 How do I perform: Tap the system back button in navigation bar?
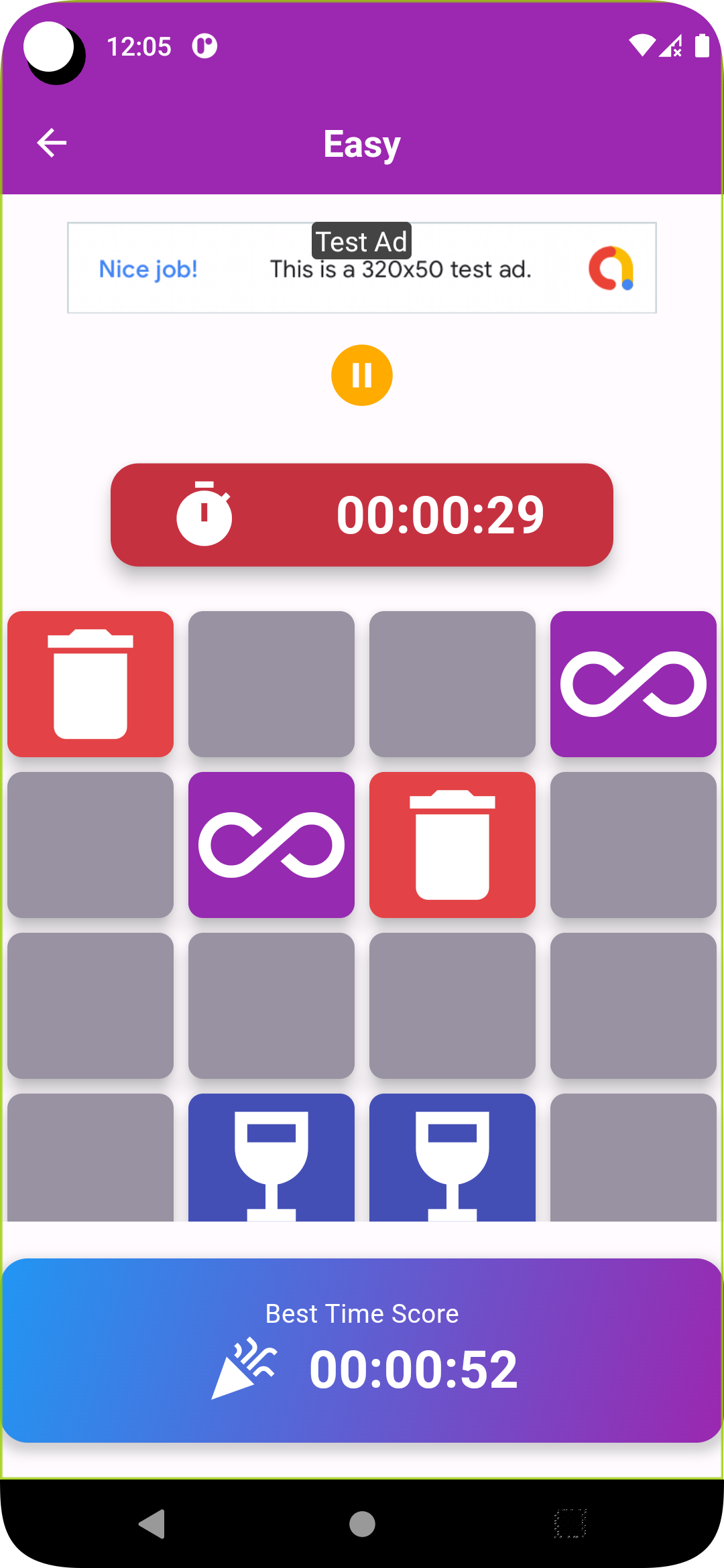153,1524
